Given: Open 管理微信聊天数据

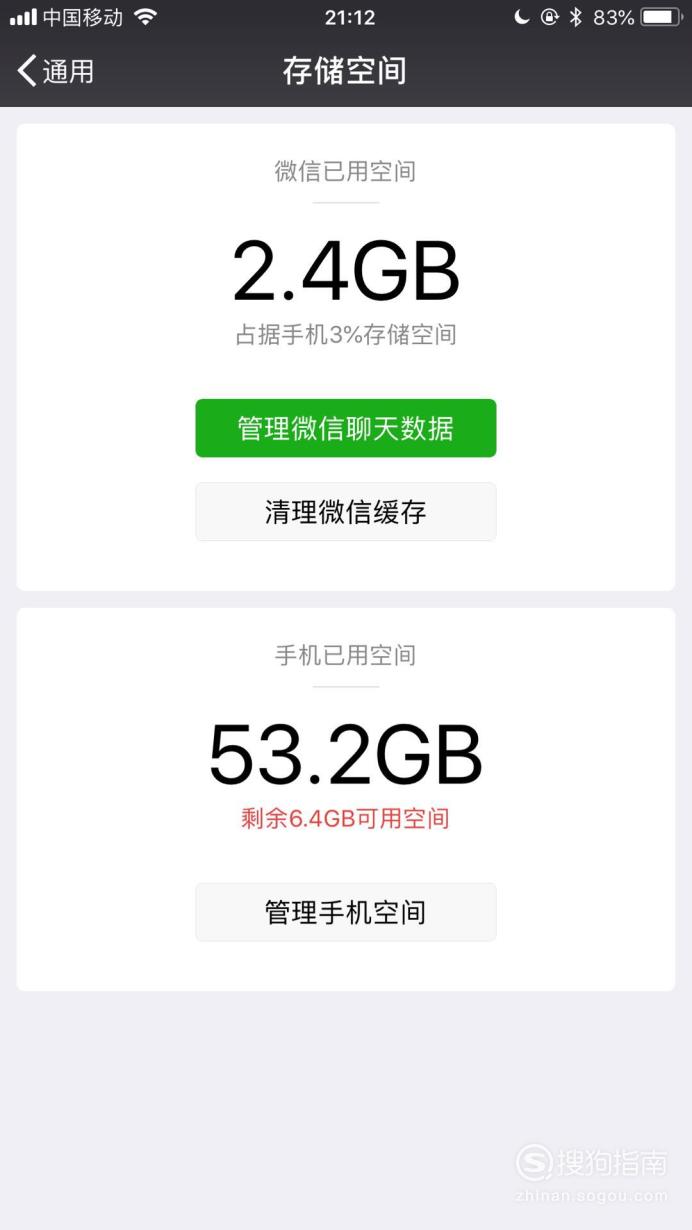Looking at the screenshot, I should pos(346,428).
